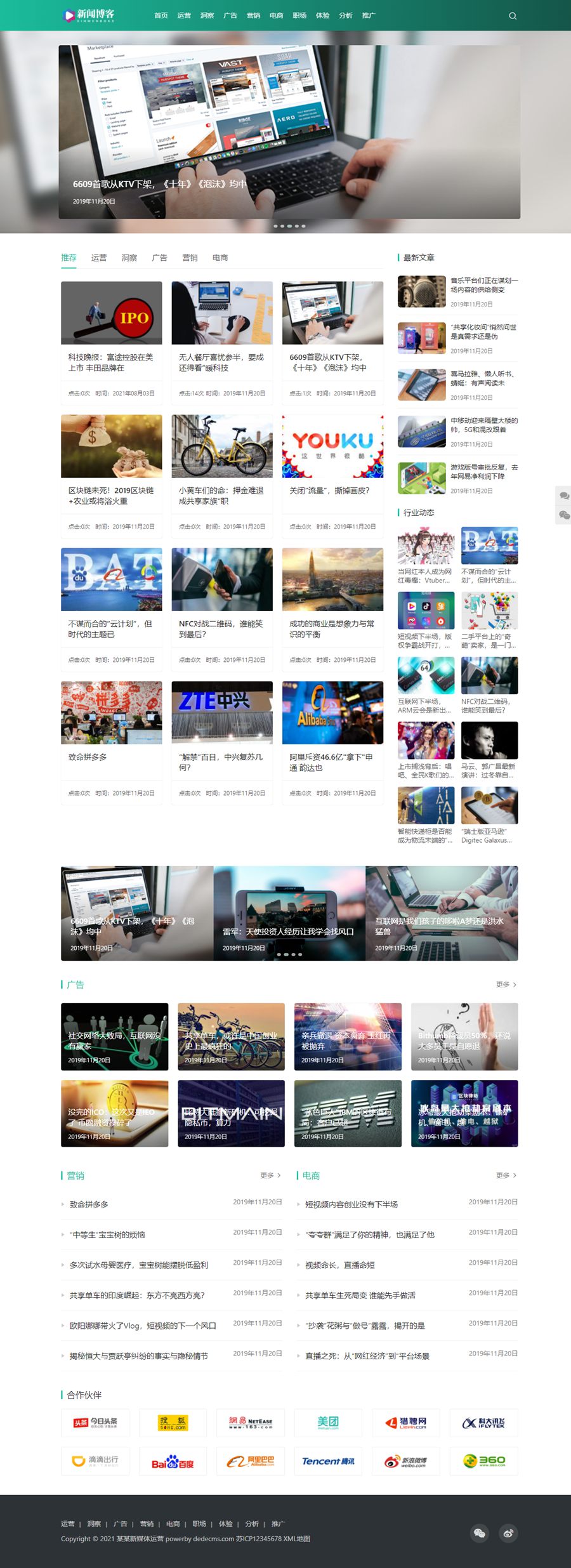Image resolution: width=571 pixels, height=1568 pixels.
Task: Tap the Weibo icon in footer
Action: [x=508, y=1533]
